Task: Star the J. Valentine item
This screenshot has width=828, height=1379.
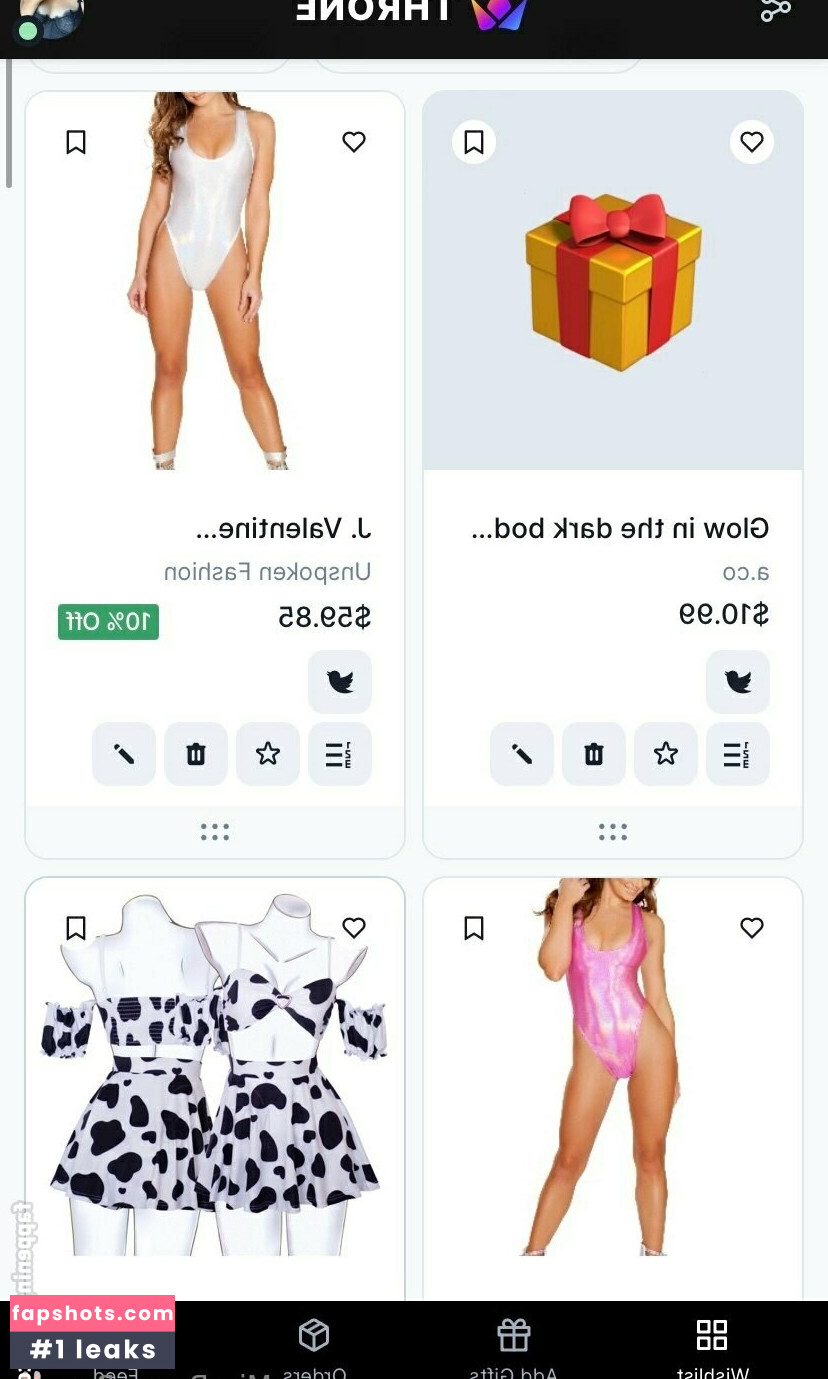Action: (x=268, y=754)
